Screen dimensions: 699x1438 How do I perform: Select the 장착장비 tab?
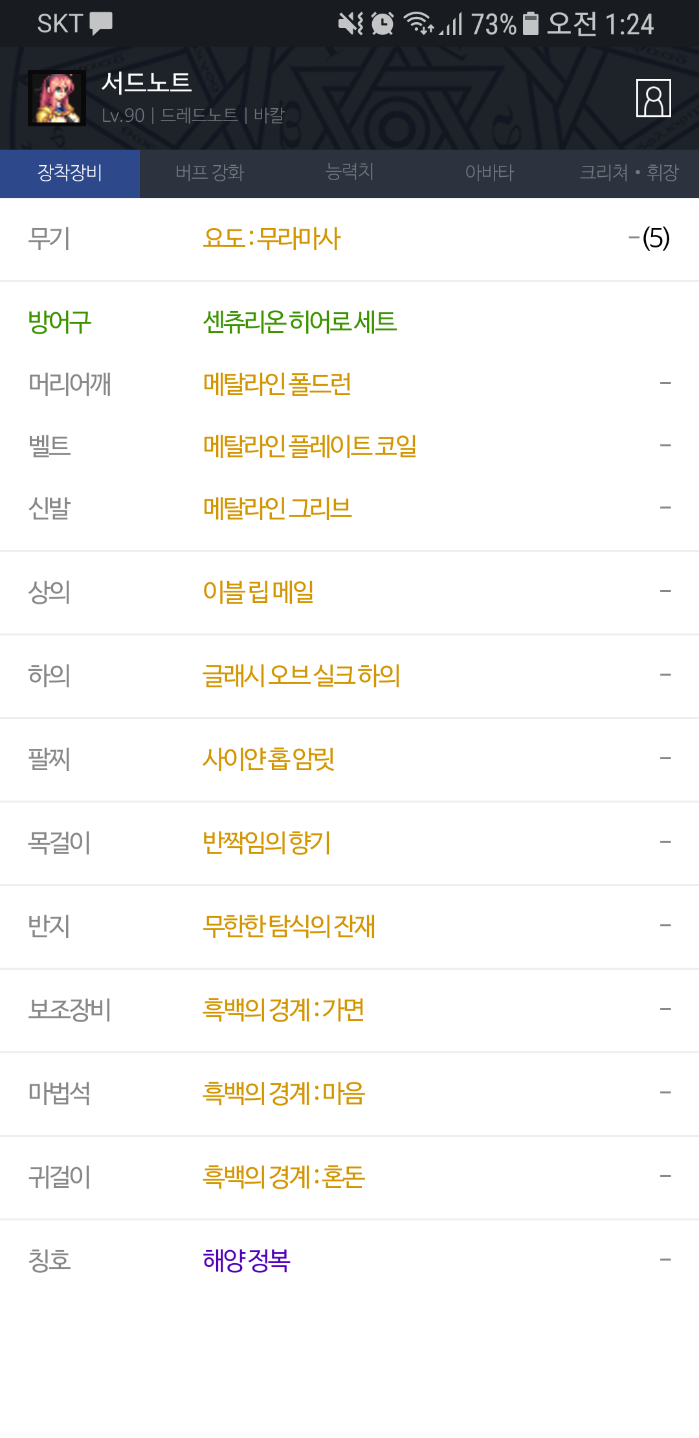pyautogui.click(x=70, y=173)
